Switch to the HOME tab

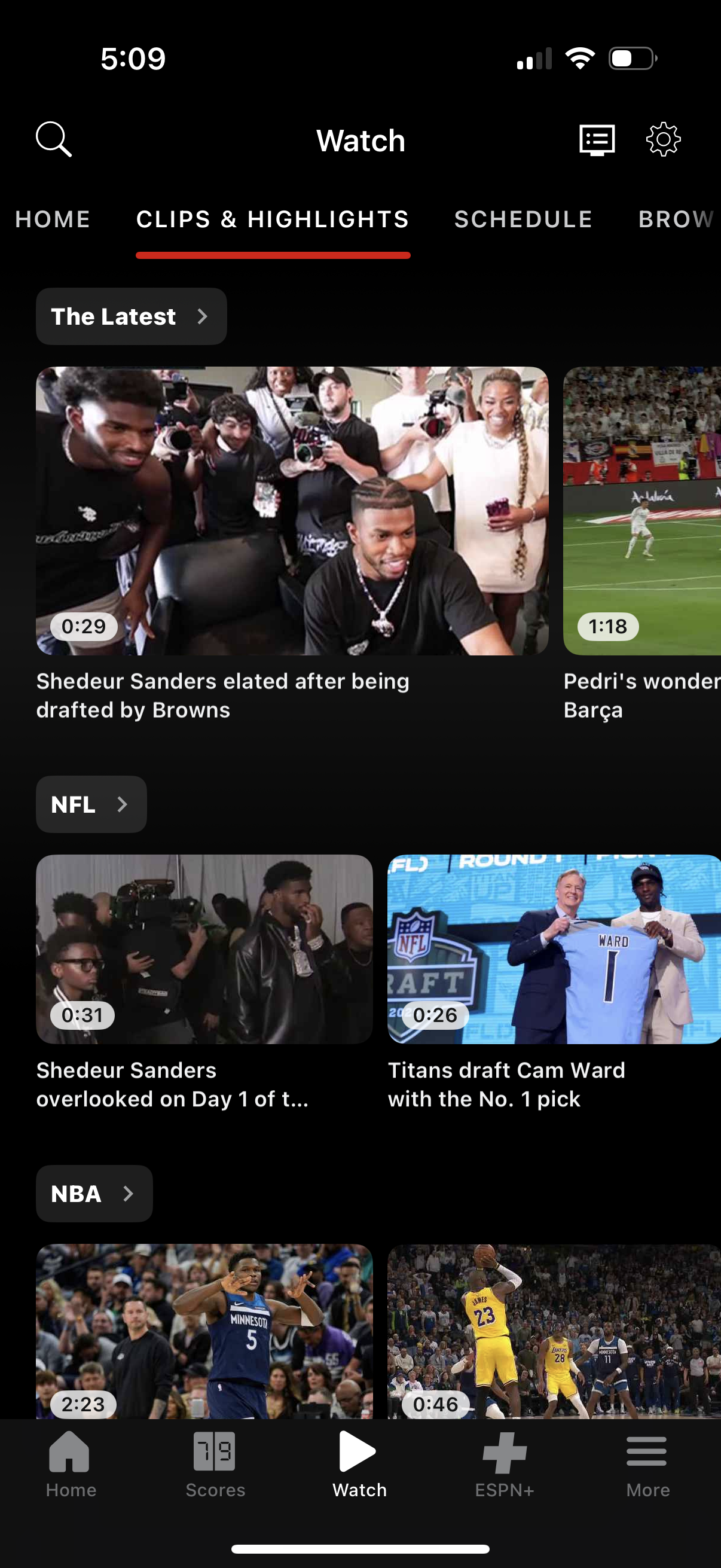tap(53, 219)
